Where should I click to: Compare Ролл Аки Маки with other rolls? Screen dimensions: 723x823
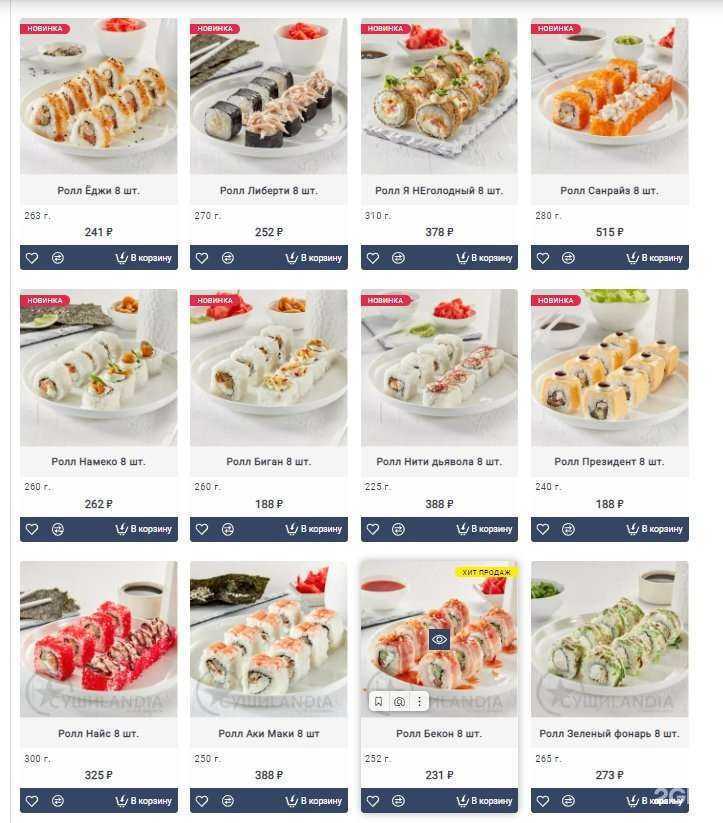[228, 801]
